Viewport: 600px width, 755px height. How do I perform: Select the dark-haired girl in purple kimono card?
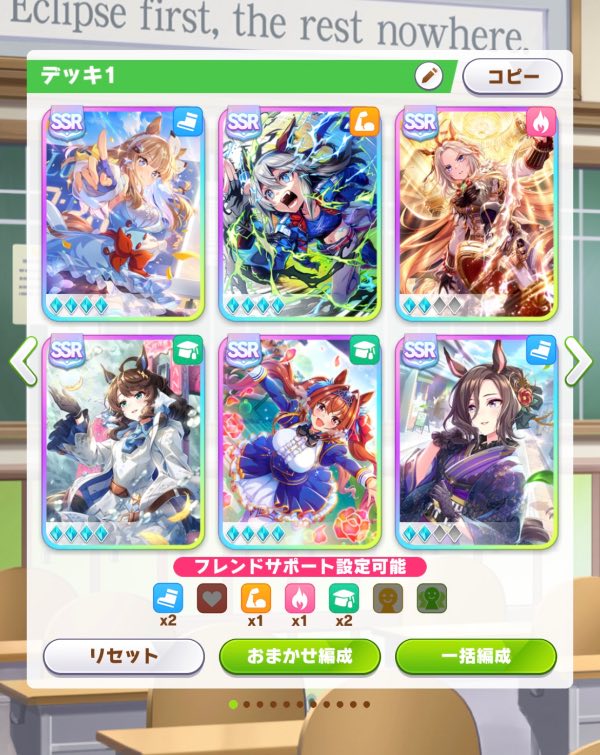476,441
